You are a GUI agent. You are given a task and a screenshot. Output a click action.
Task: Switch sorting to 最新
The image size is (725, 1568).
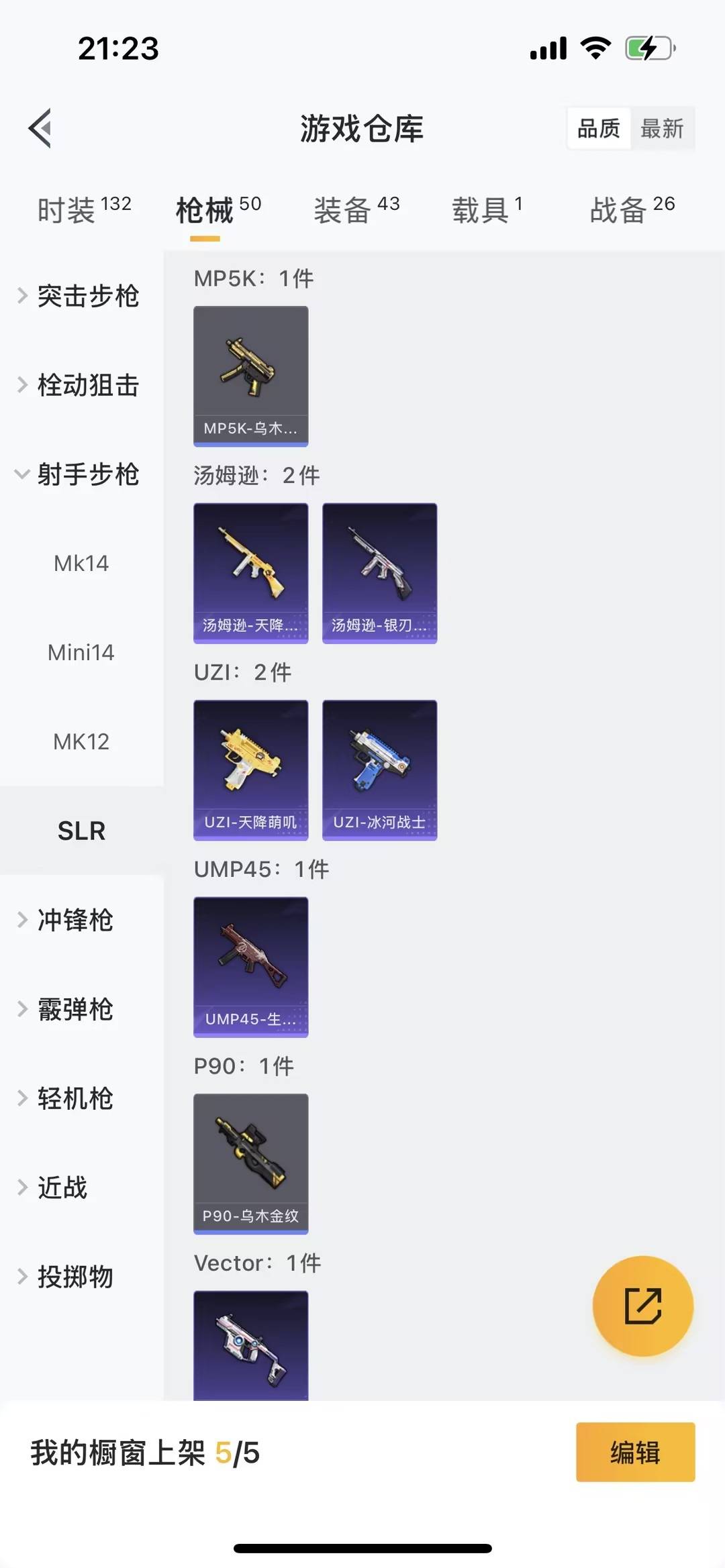pyautogui.click(x=663, y=128)
